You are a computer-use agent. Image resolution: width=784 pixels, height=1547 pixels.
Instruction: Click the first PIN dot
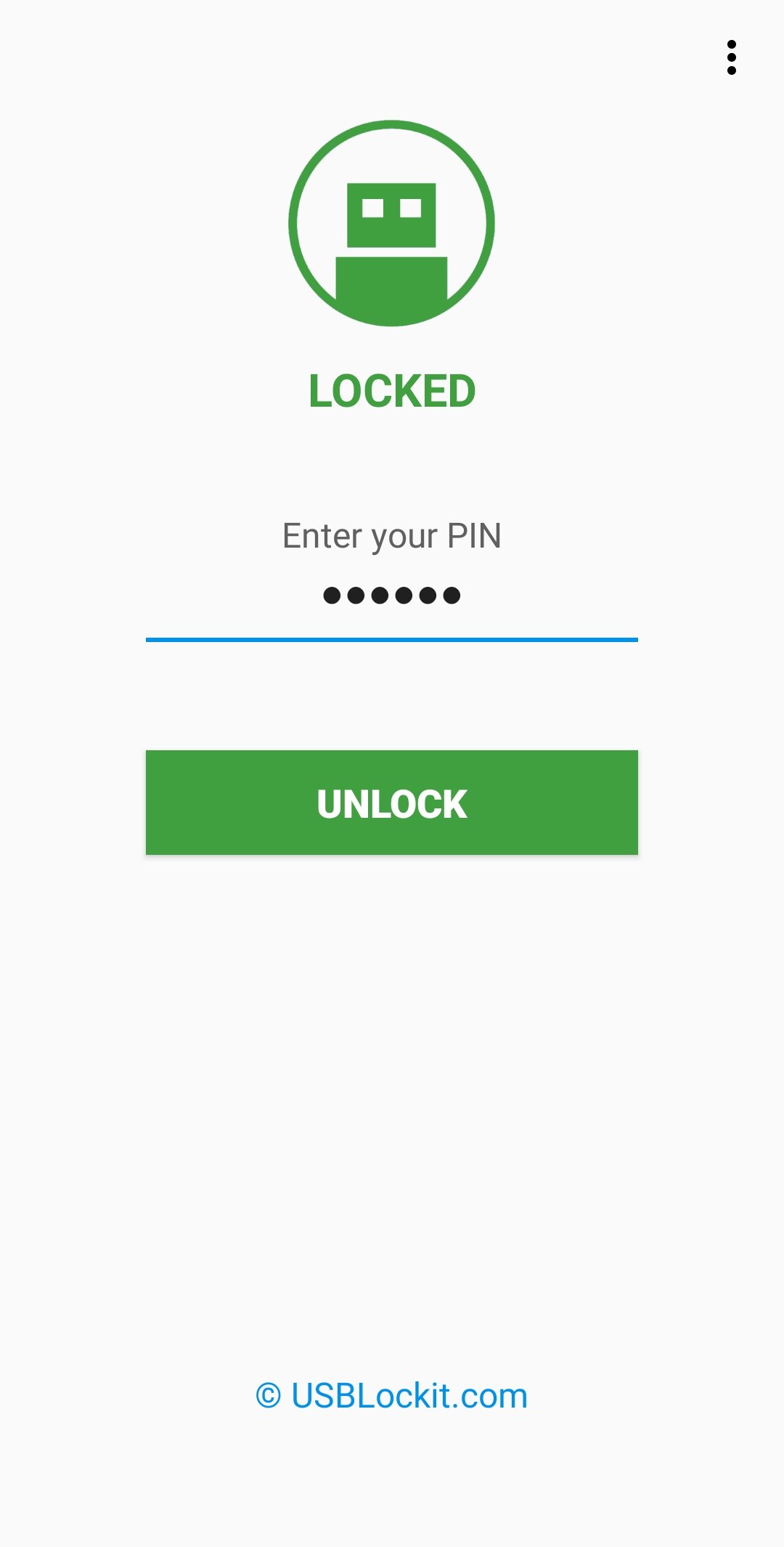click(x=330, y=596)
